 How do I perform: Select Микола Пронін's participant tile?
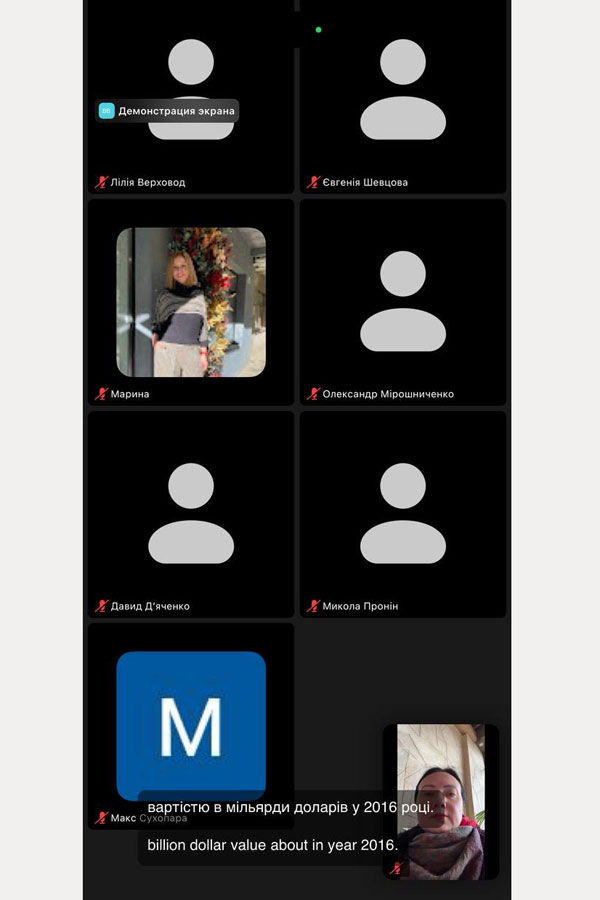(x=403, y=514)
